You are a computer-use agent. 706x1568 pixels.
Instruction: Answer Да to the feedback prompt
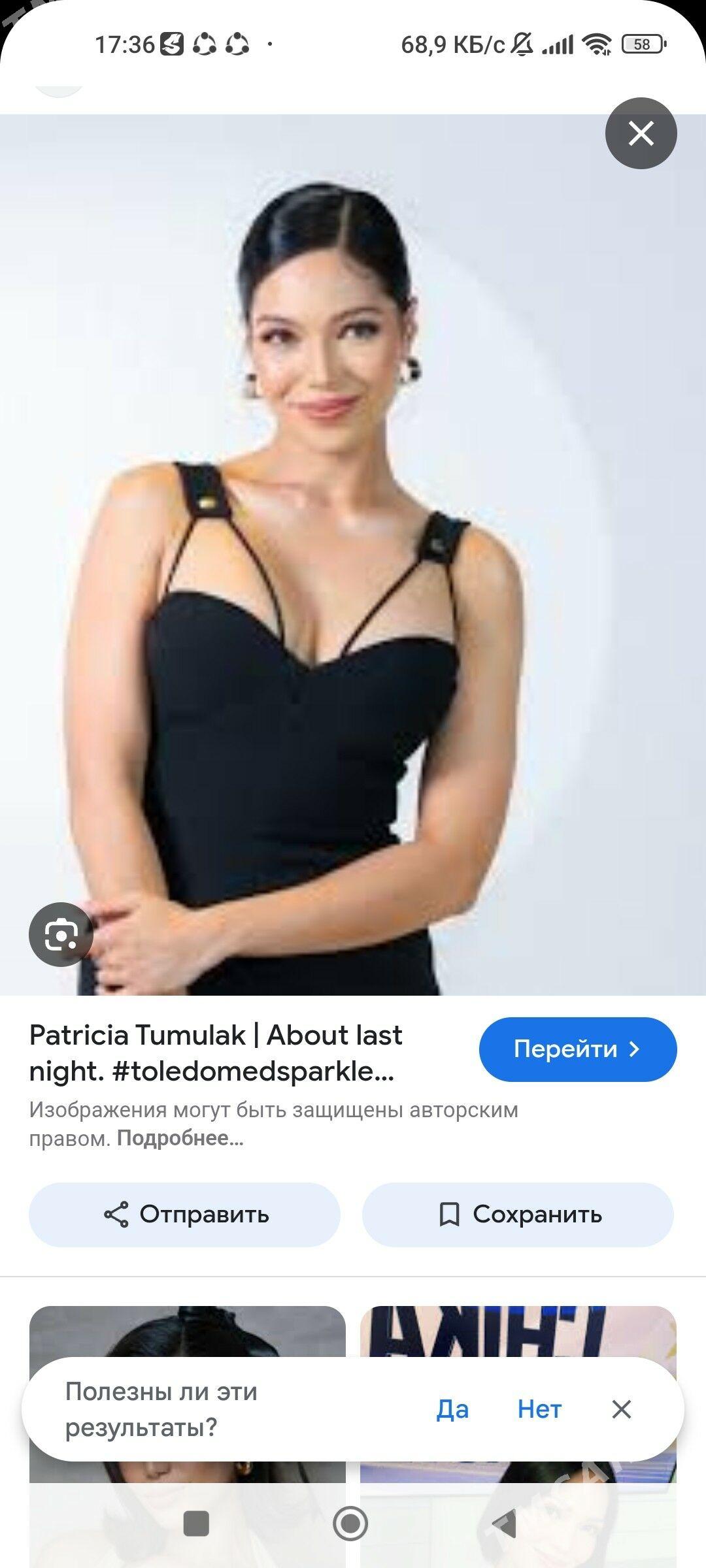pos(452,1409)
